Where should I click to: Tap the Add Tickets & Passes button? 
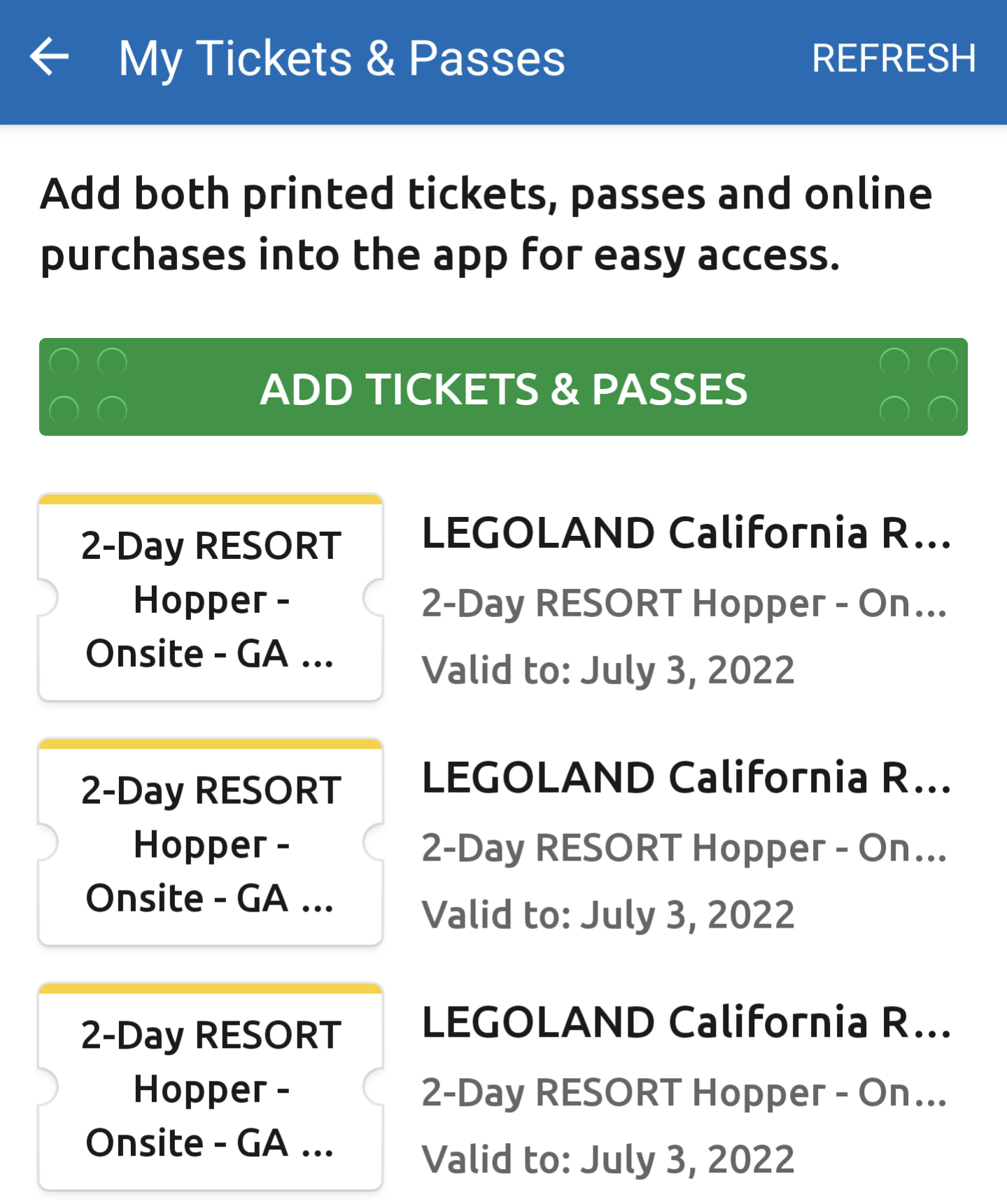tap(503, 388)
